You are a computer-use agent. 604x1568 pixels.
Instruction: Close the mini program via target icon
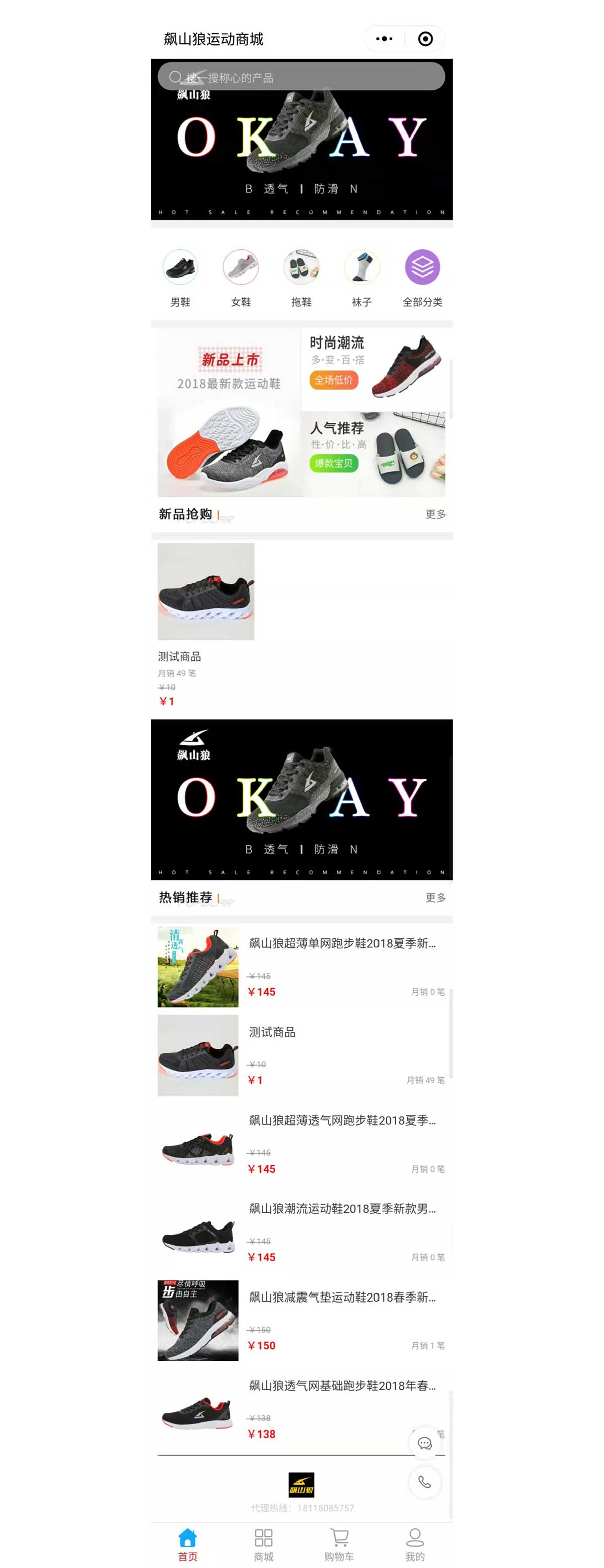(425, 39)
